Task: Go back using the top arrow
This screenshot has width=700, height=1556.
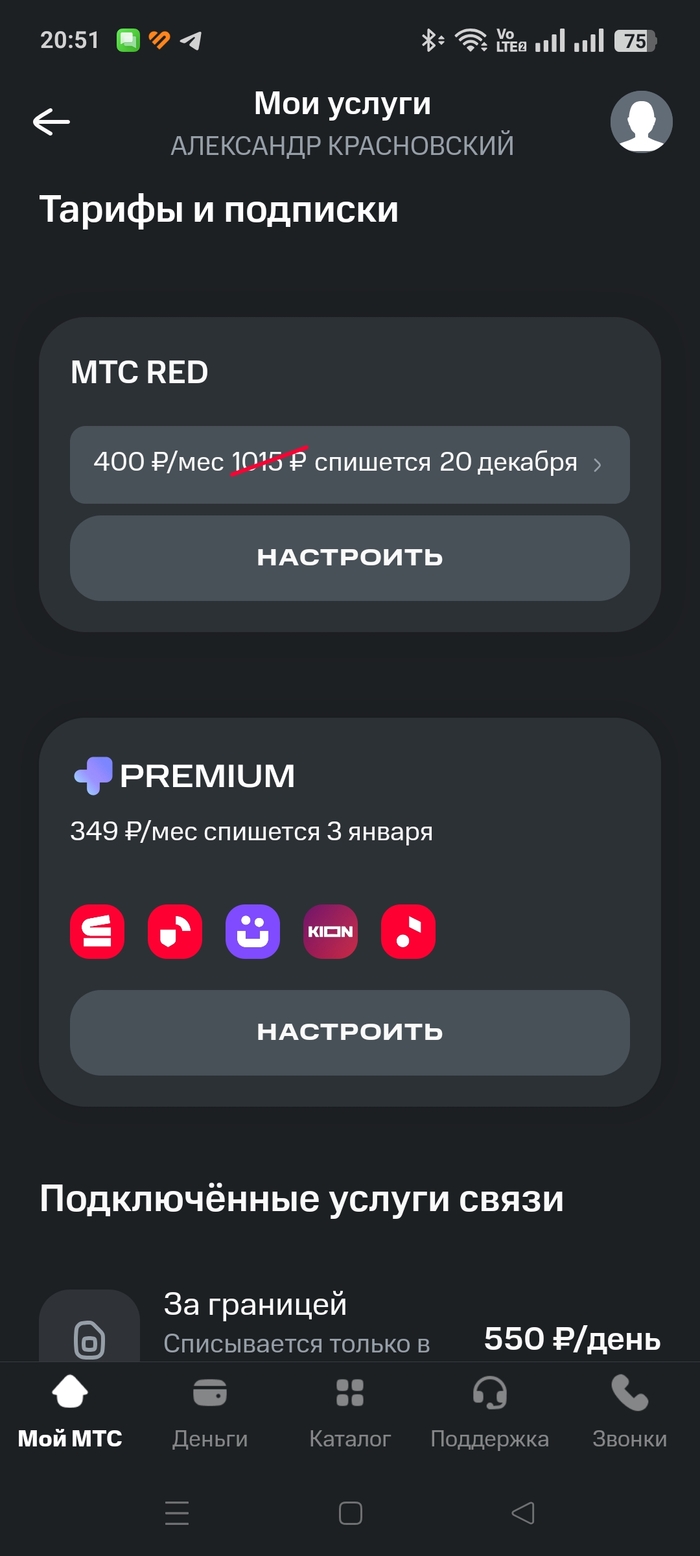Action: [51, 122]
